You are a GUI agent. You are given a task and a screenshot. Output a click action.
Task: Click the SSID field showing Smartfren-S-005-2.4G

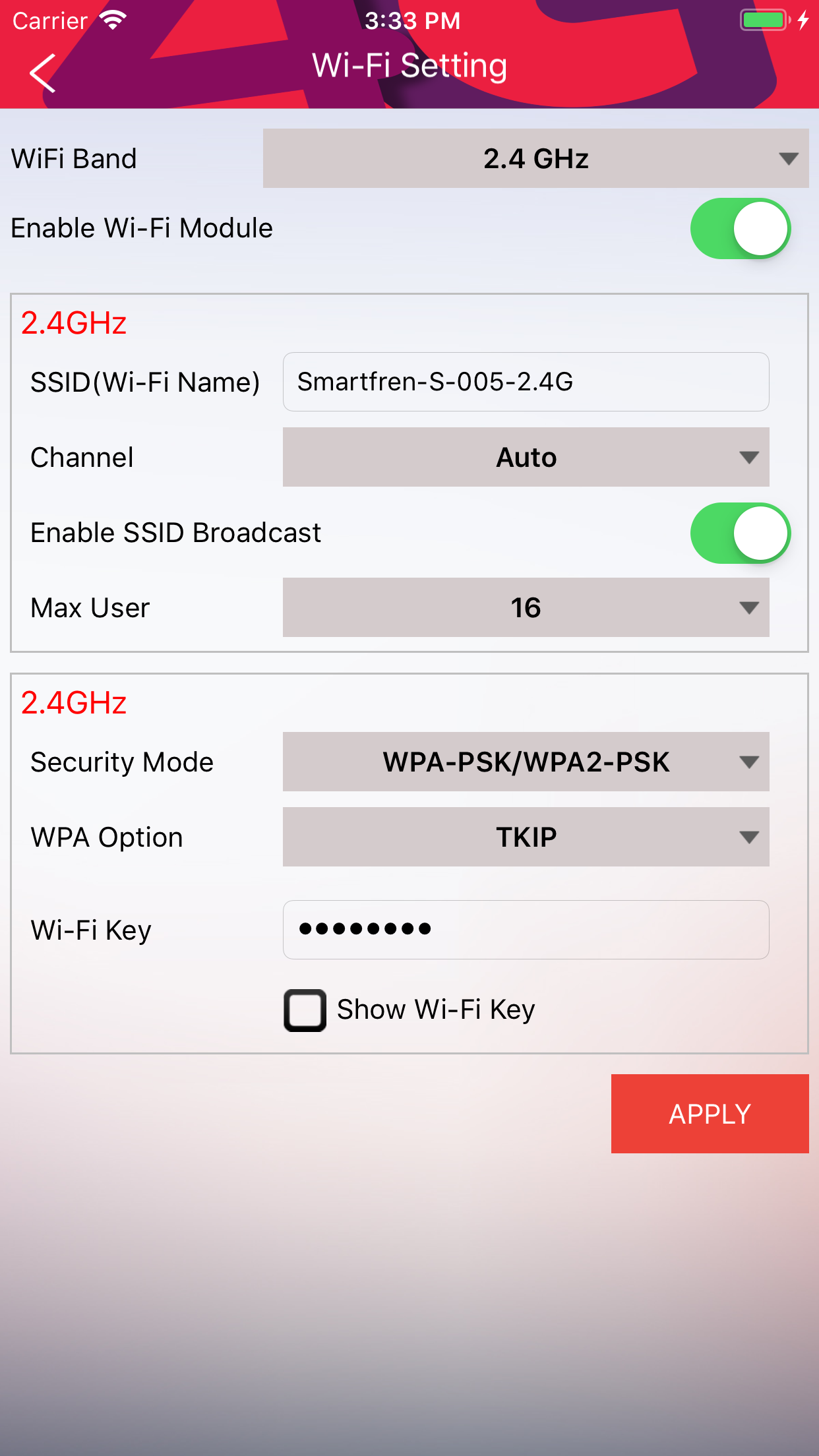(526, 381)
